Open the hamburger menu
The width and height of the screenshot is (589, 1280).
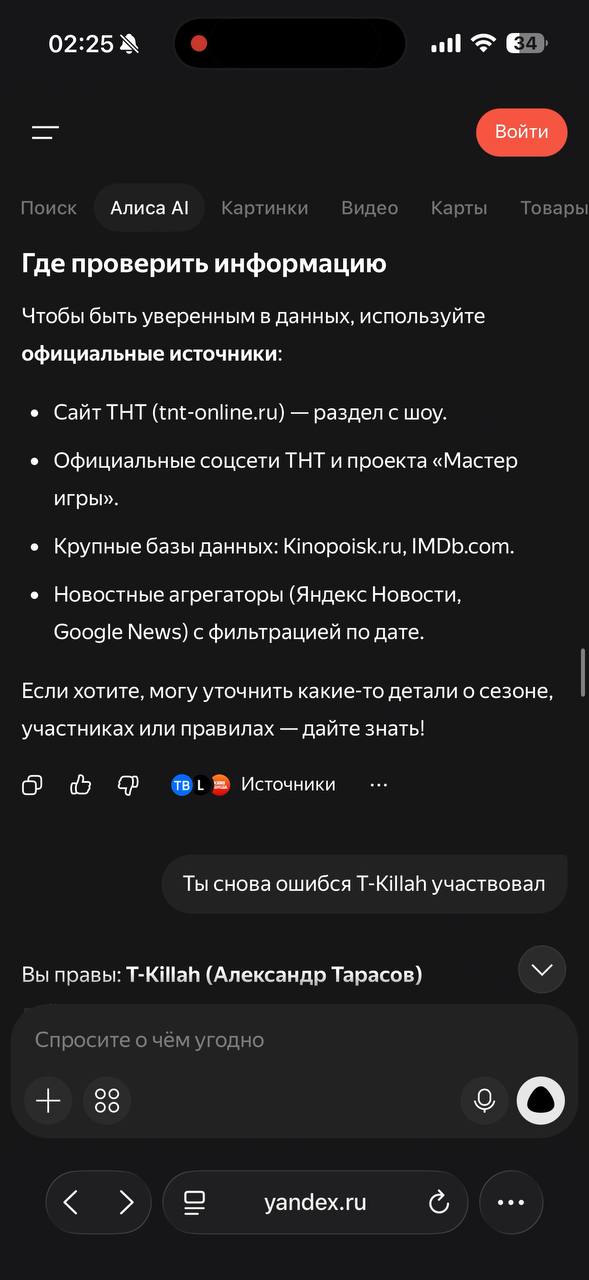(45, 132)
